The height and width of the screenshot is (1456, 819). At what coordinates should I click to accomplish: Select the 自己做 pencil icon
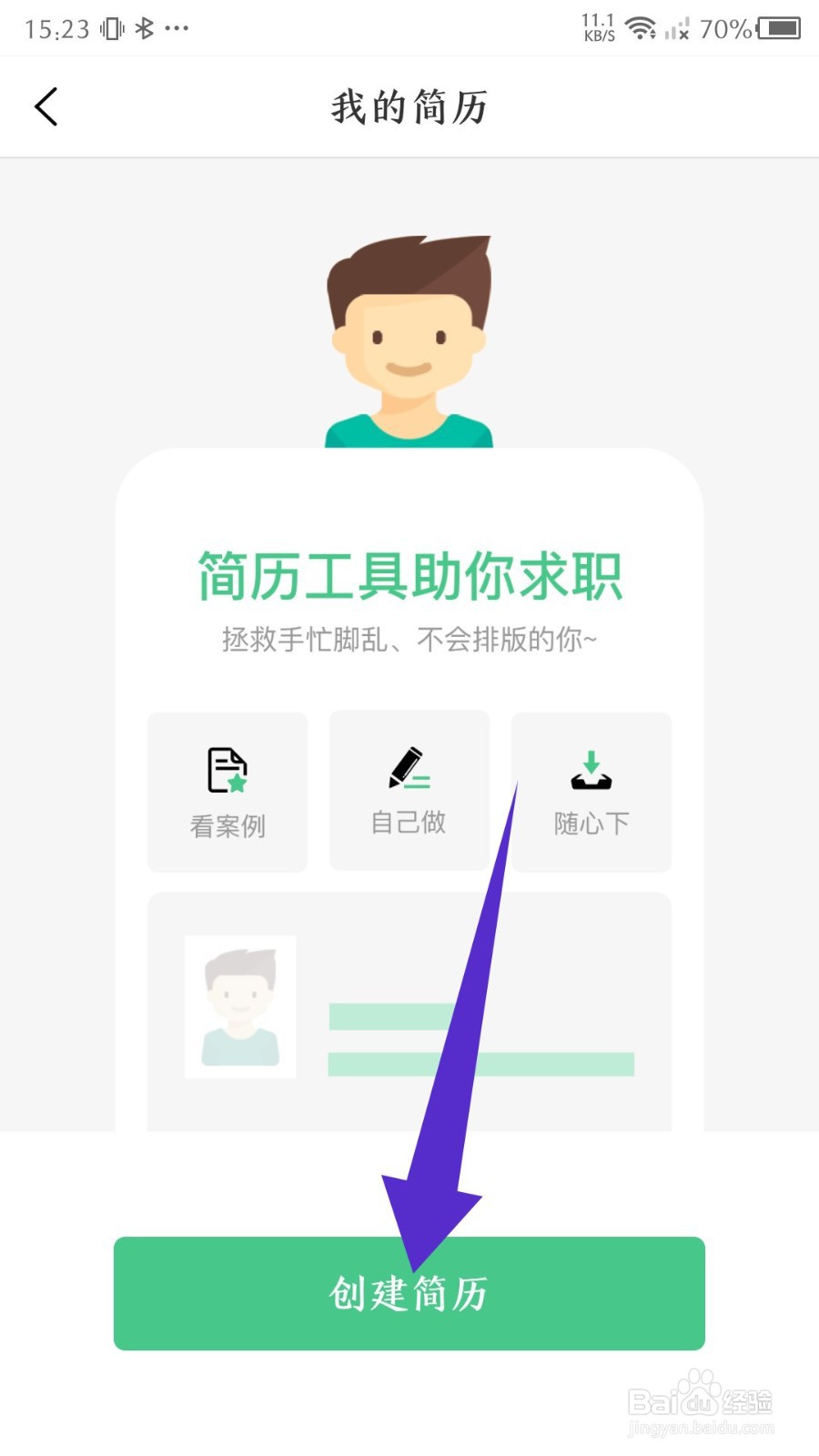(409, 769)
